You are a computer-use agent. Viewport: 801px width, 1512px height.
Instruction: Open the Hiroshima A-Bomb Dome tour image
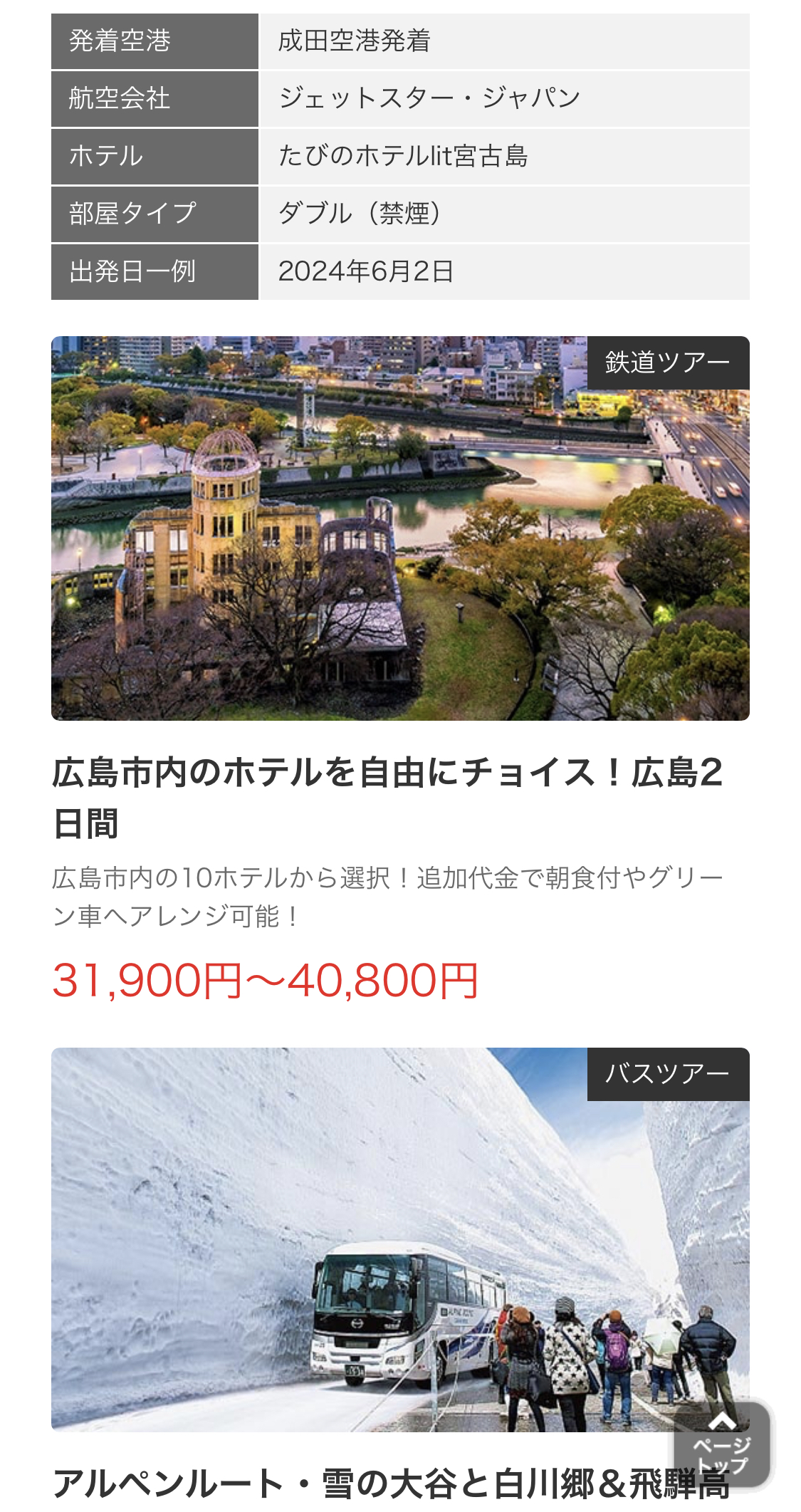400,528
